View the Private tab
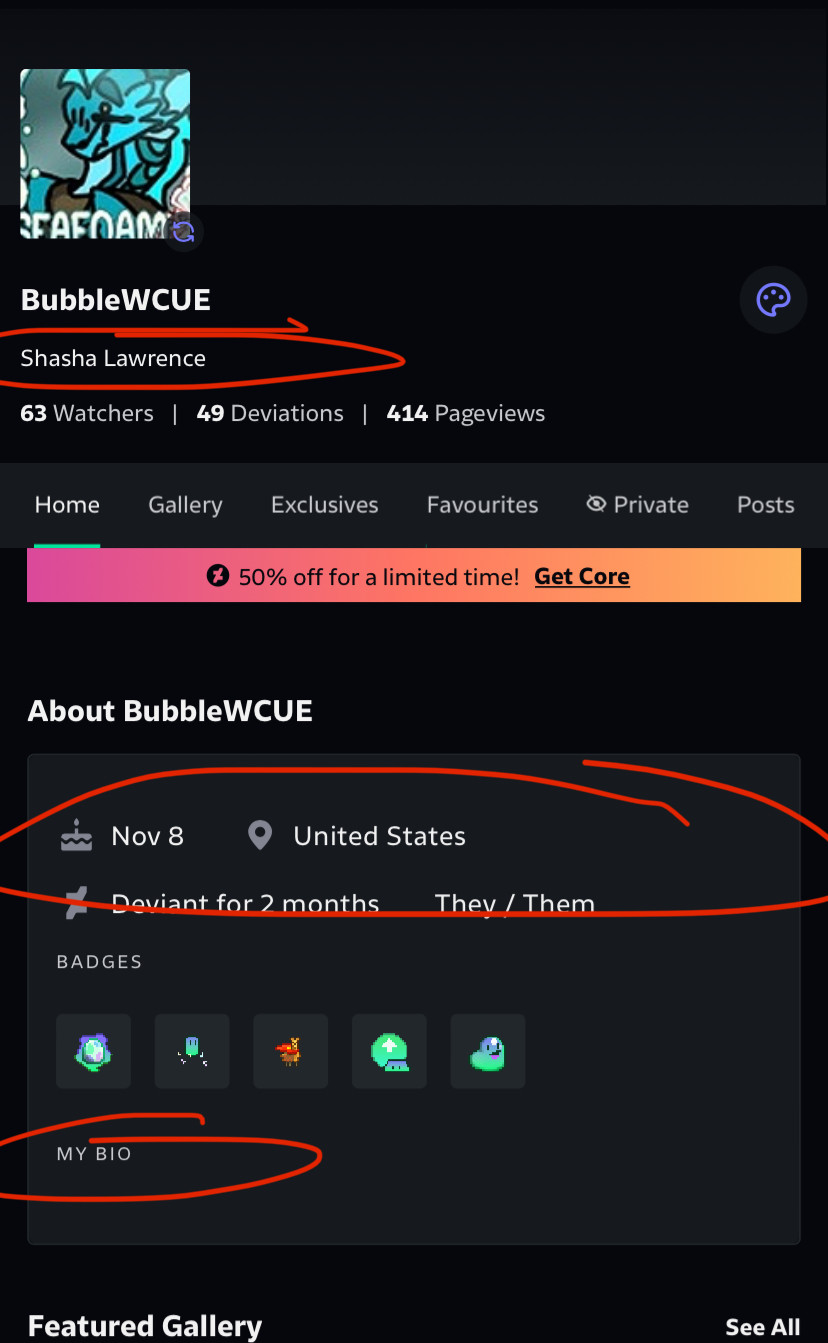The height and width of the screenshot is (1343, 828). point(637,505)
